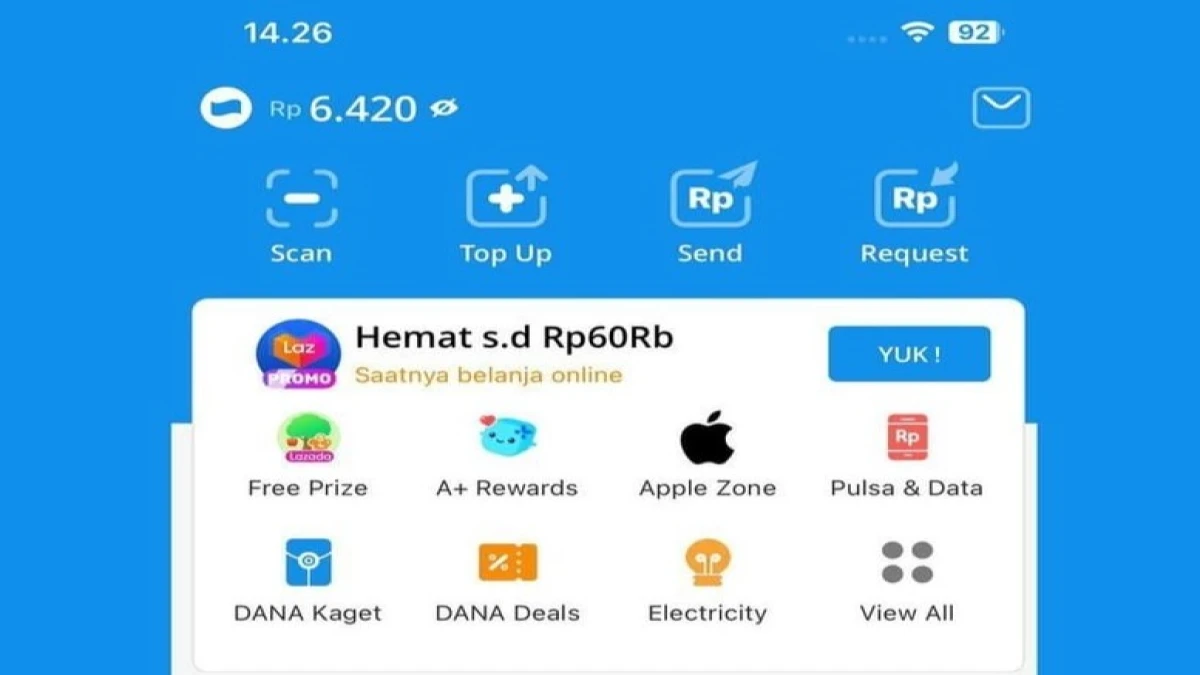The image size is (1200, 675).
Task: Open the DANA balance logo icon
Action: 225,108
